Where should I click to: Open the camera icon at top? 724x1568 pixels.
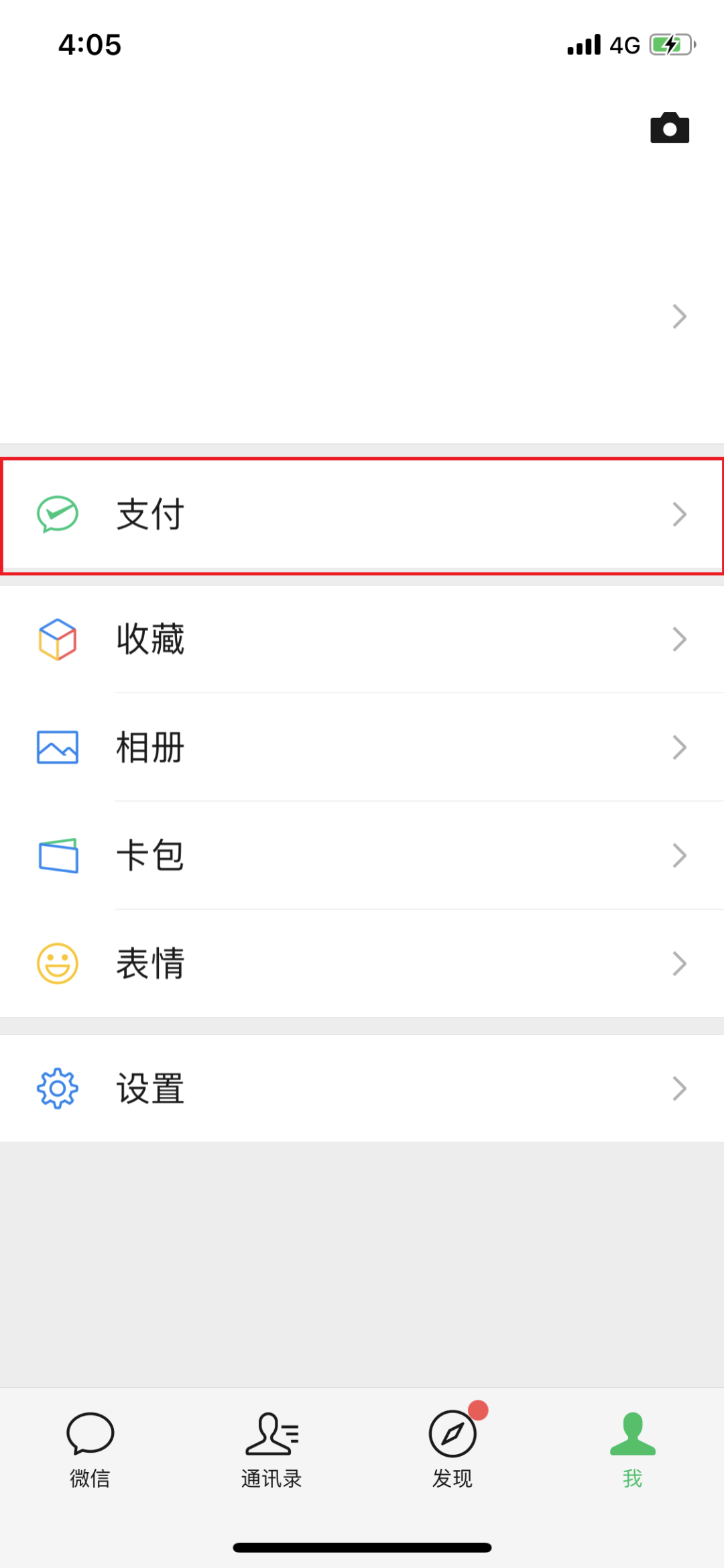pos(669,127)
